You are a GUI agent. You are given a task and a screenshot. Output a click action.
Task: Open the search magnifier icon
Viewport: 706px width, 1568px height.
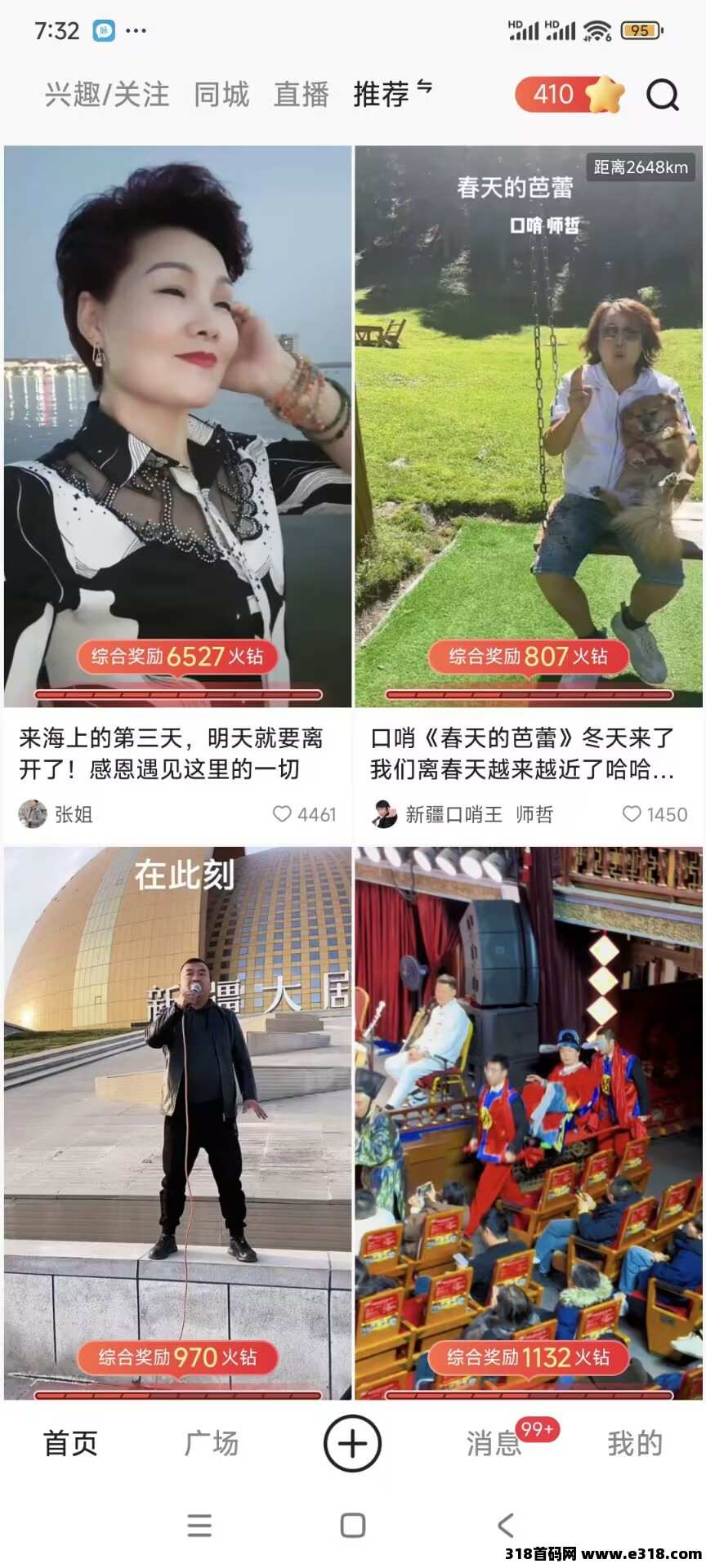662,96
